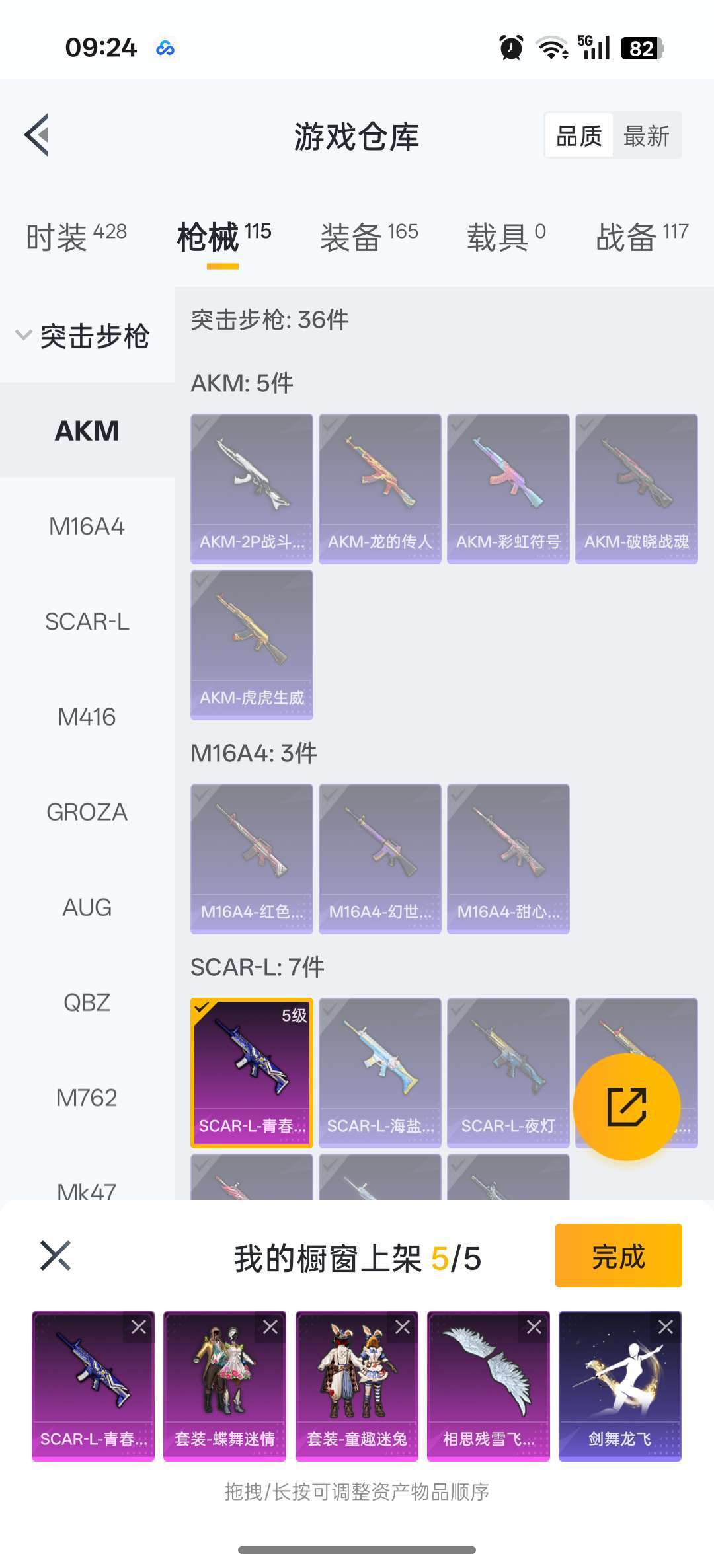Open the 战备 tab

[641, 237]
